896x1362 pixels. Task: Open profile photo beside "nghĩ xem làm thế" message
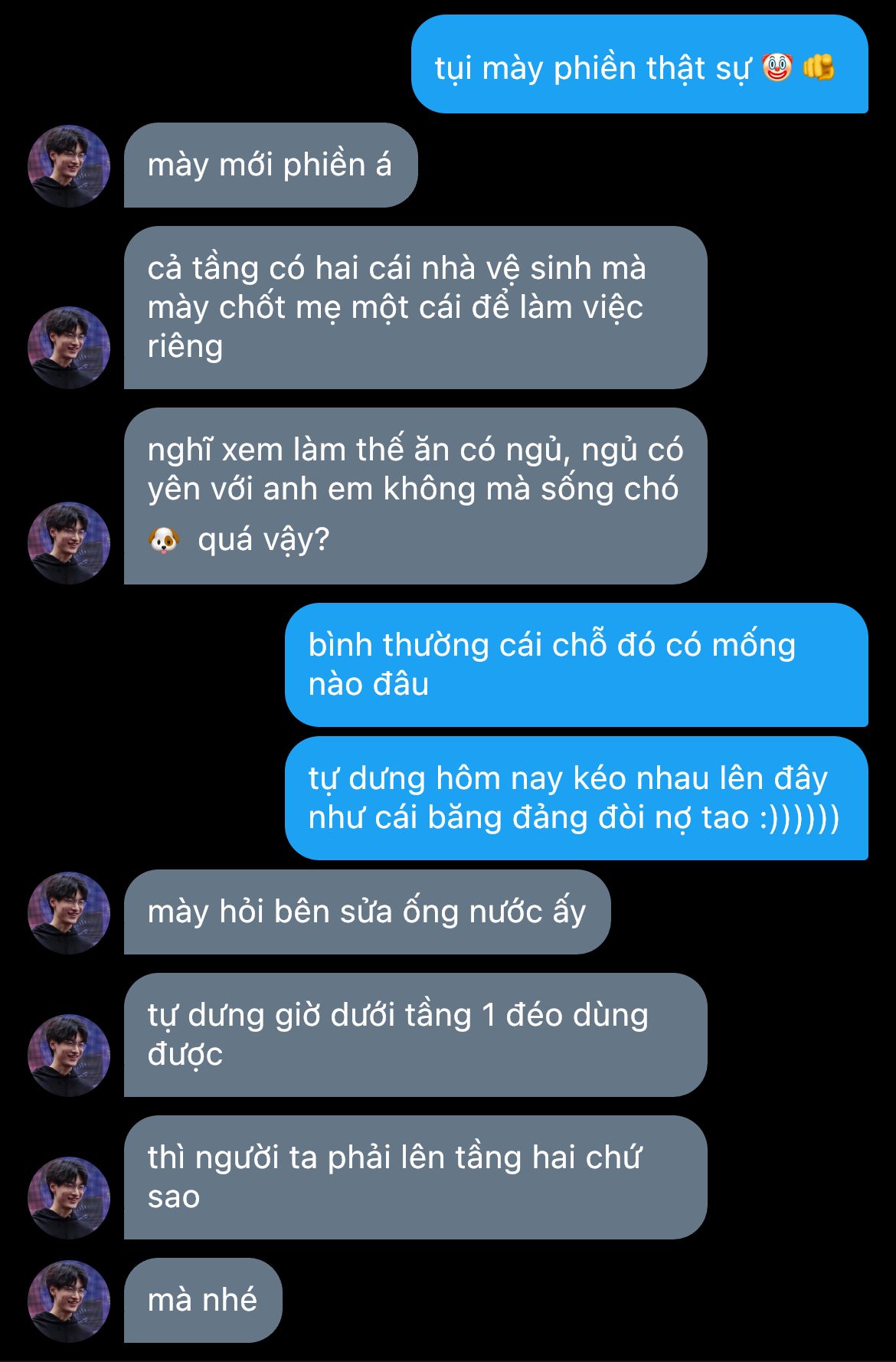click(x=69, y=543)
